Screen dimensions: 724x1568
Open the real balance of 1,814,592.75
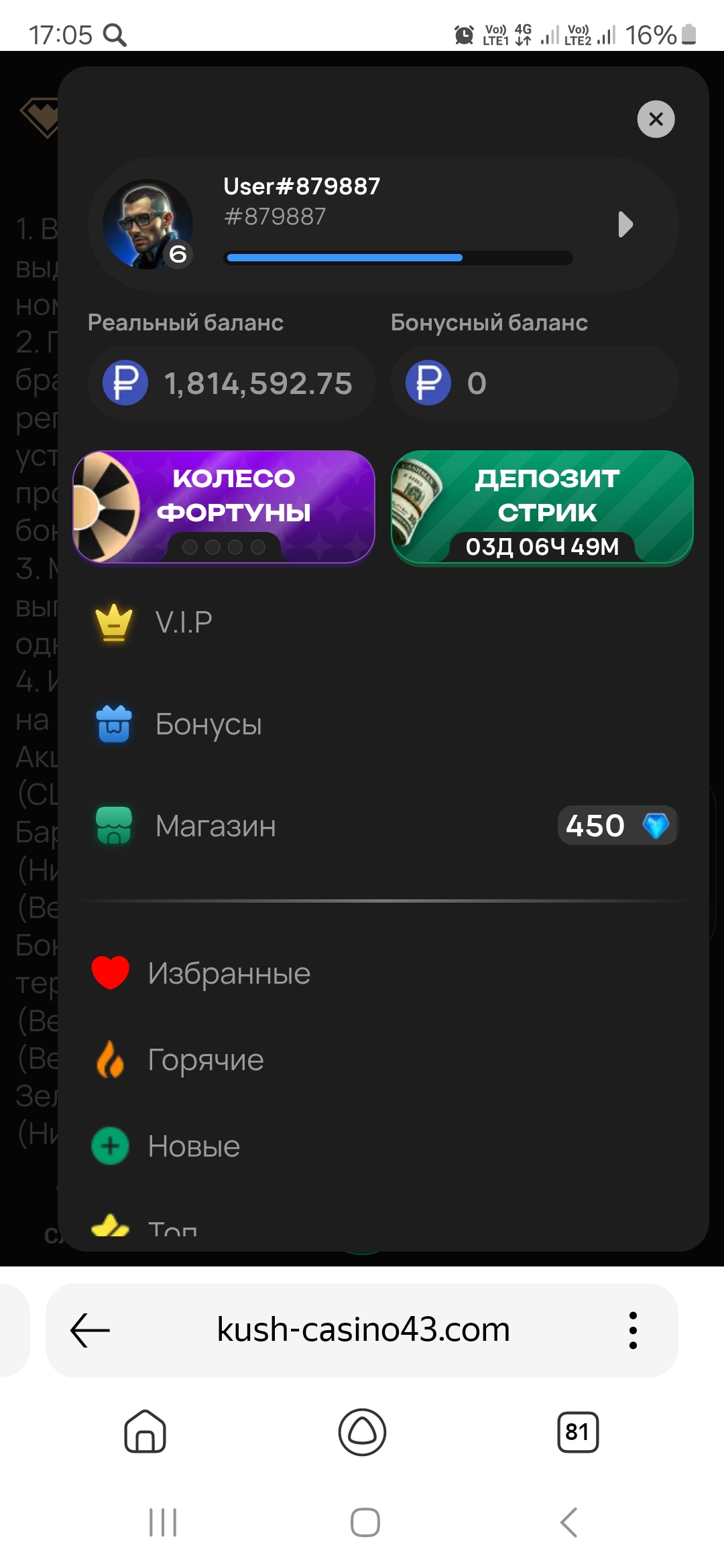point(231,383)
